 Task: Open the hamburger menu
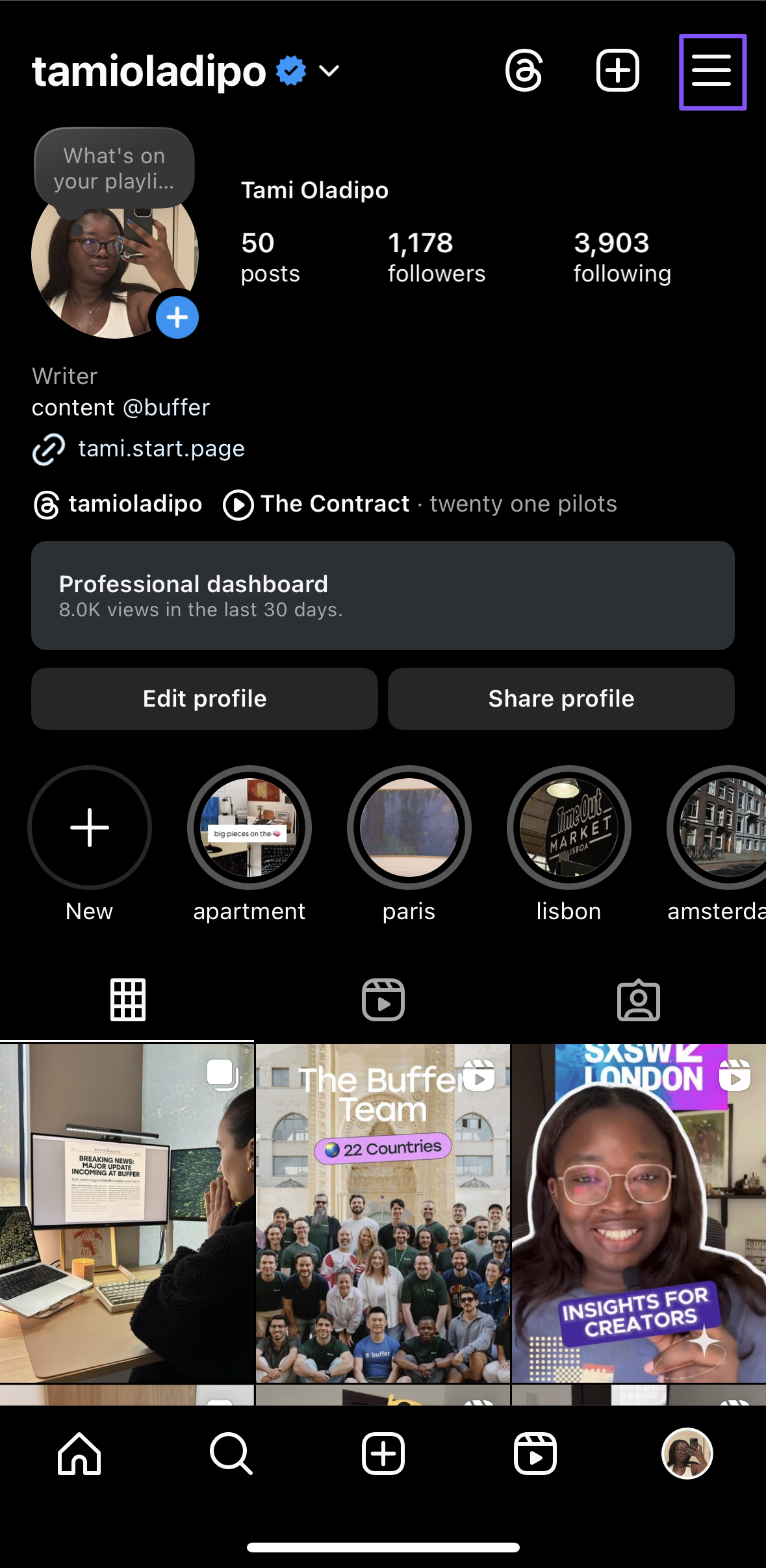tap(712, 72)
